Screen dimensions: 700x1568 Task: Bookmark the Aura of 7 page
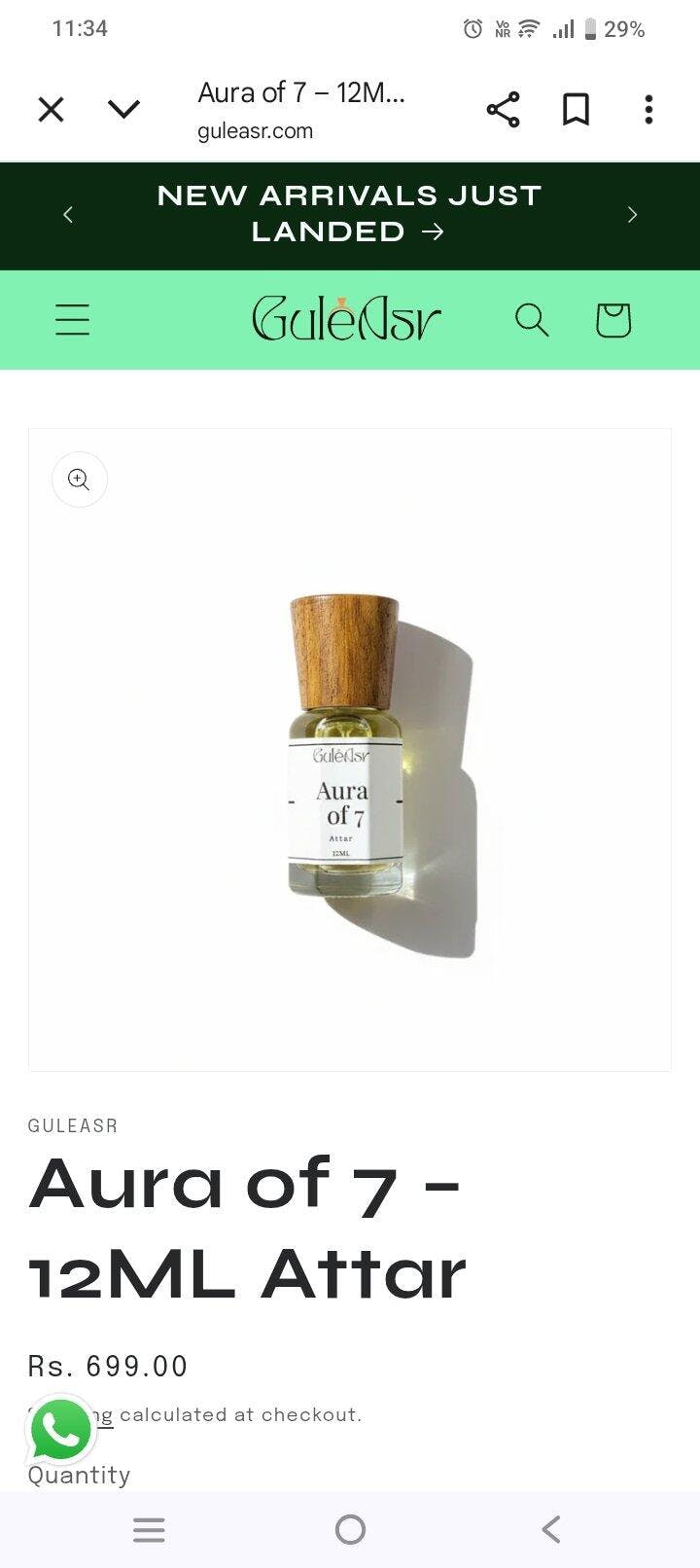click(576, 109)
